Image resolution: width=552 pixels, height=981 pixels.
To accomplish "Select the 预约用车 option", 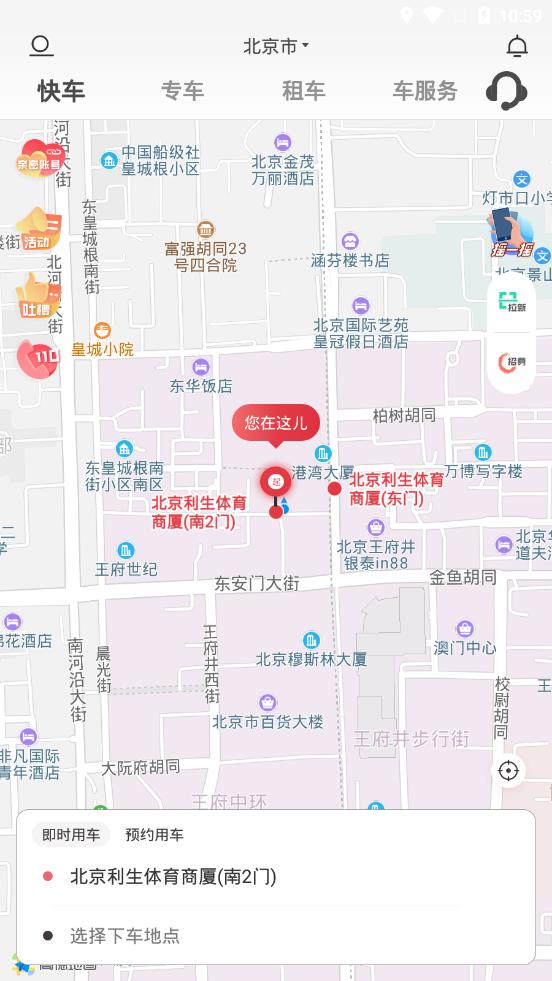I will (155, 835).
